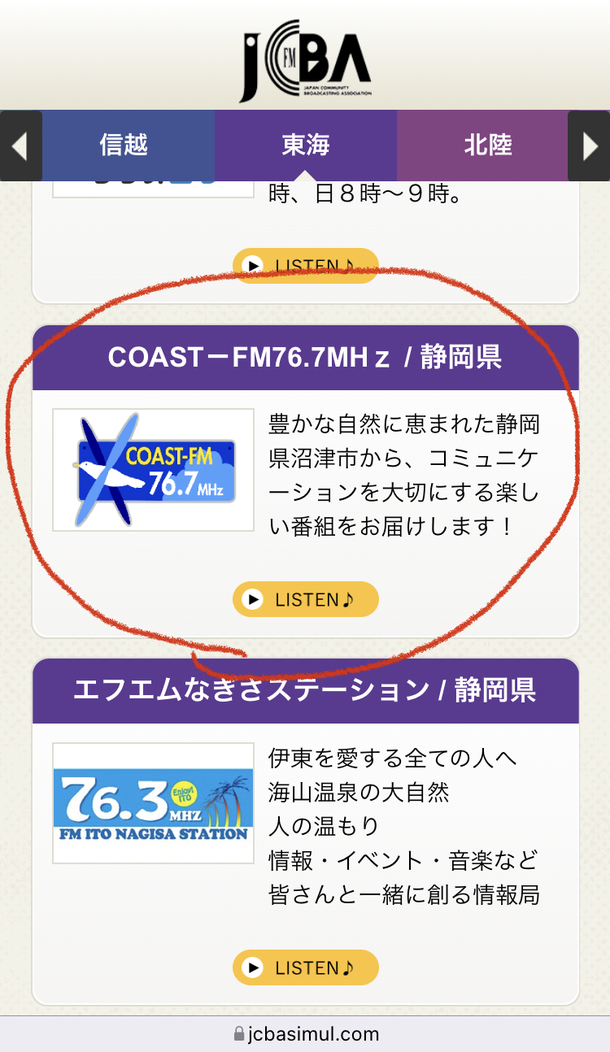Switch to the 北陸 region tab

pos(487,146)
